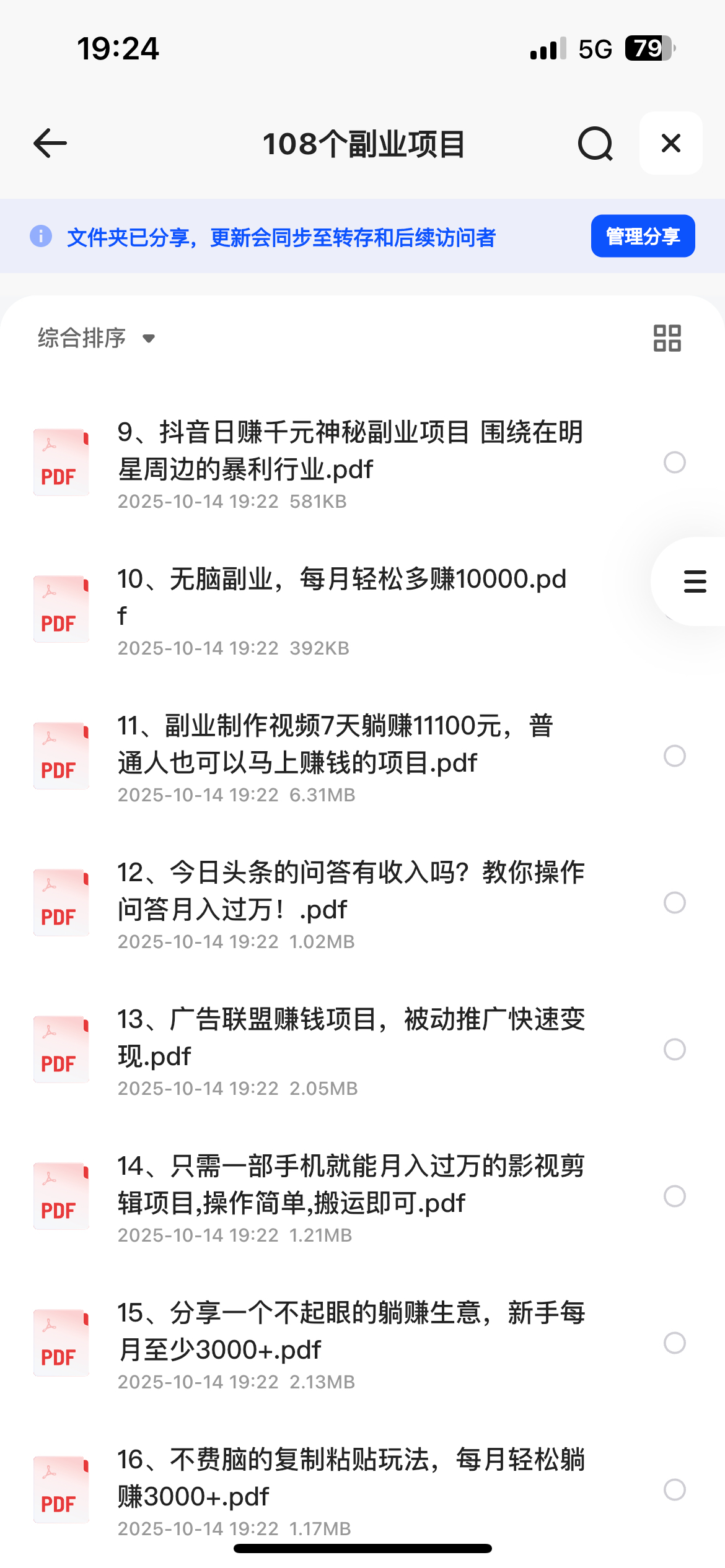Open file 16、不费脑的复制粘贴玩法.pdf

click(x=350, y=1478)
